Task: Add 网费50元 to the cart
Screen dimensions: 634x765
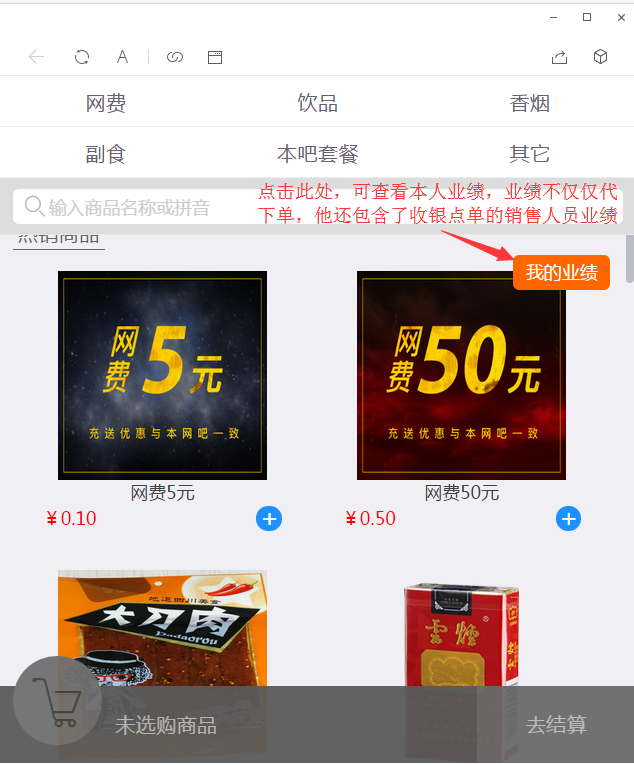Action: click(568, 518)
